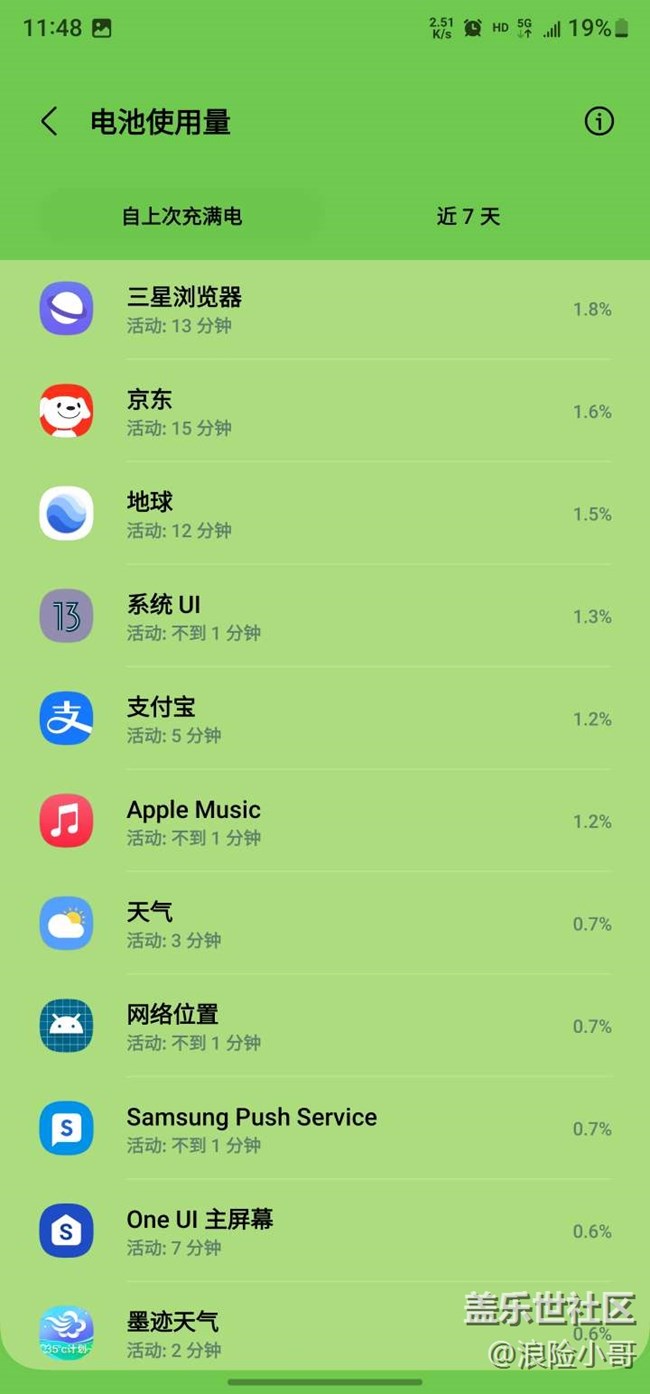Show 系统 UI battery details
This screenshot has height=1394, width=650.
point(325,616)
